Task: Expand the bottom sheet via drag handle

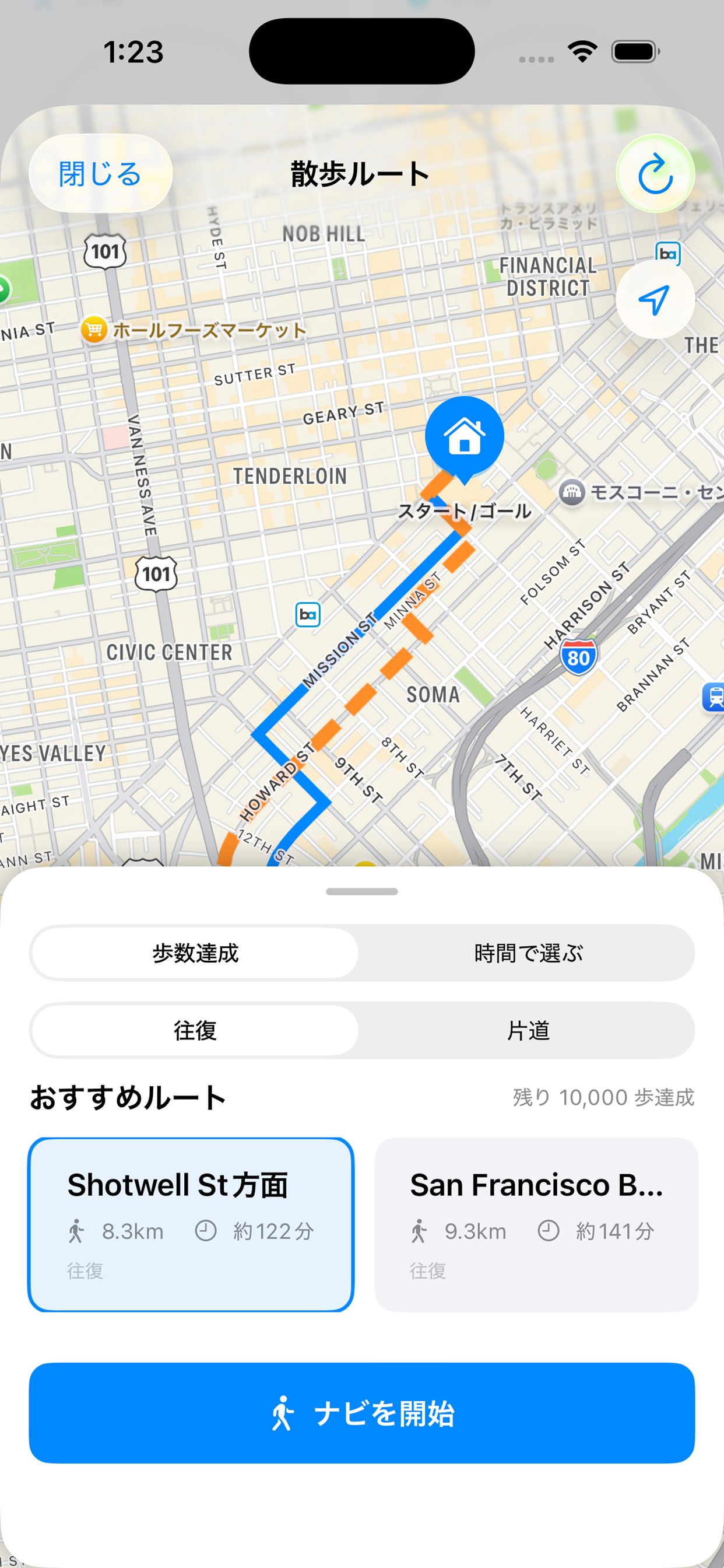Action: (x=362, y=892)
